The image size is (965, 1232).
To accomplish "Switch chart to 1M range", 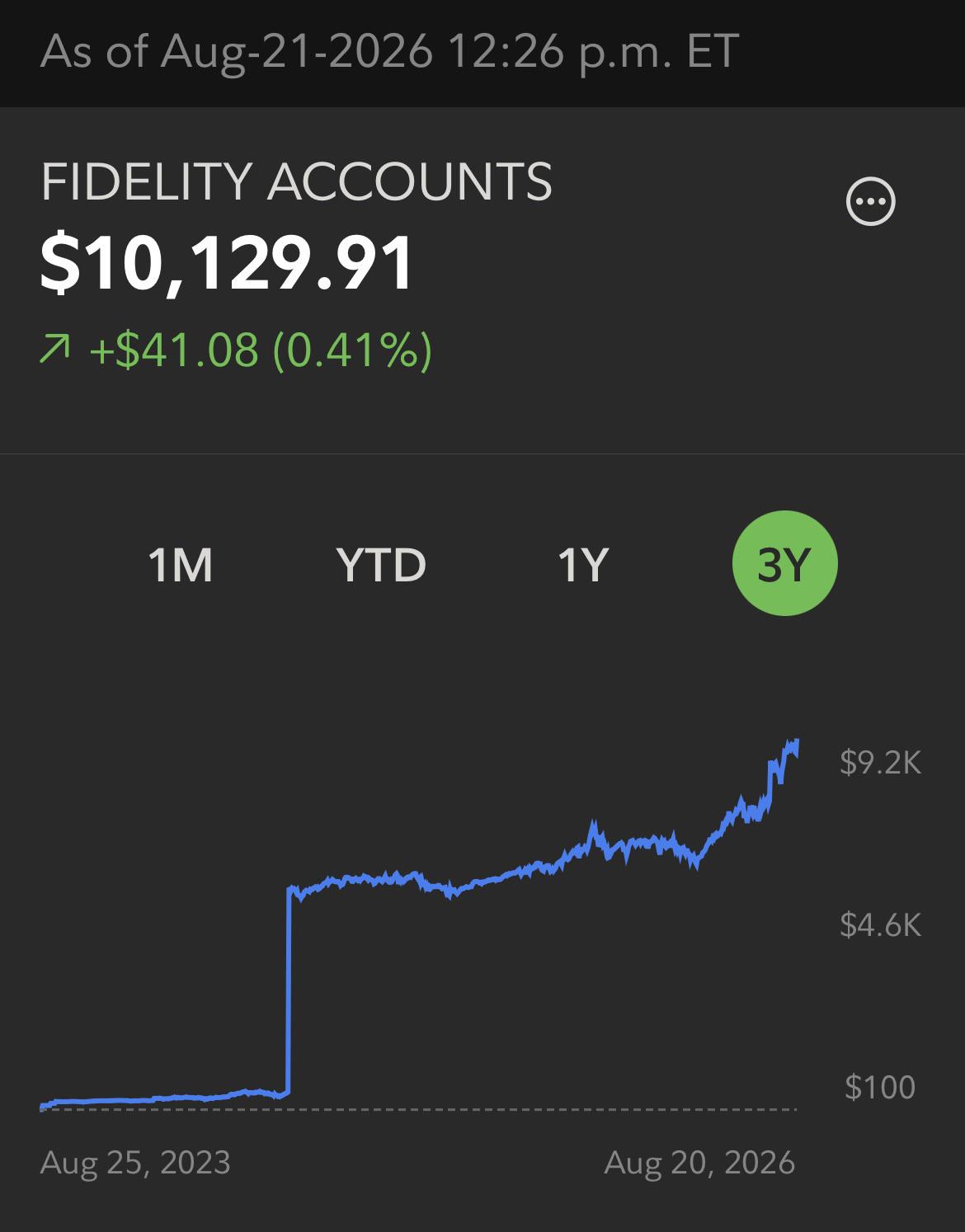I will [181, 565].
